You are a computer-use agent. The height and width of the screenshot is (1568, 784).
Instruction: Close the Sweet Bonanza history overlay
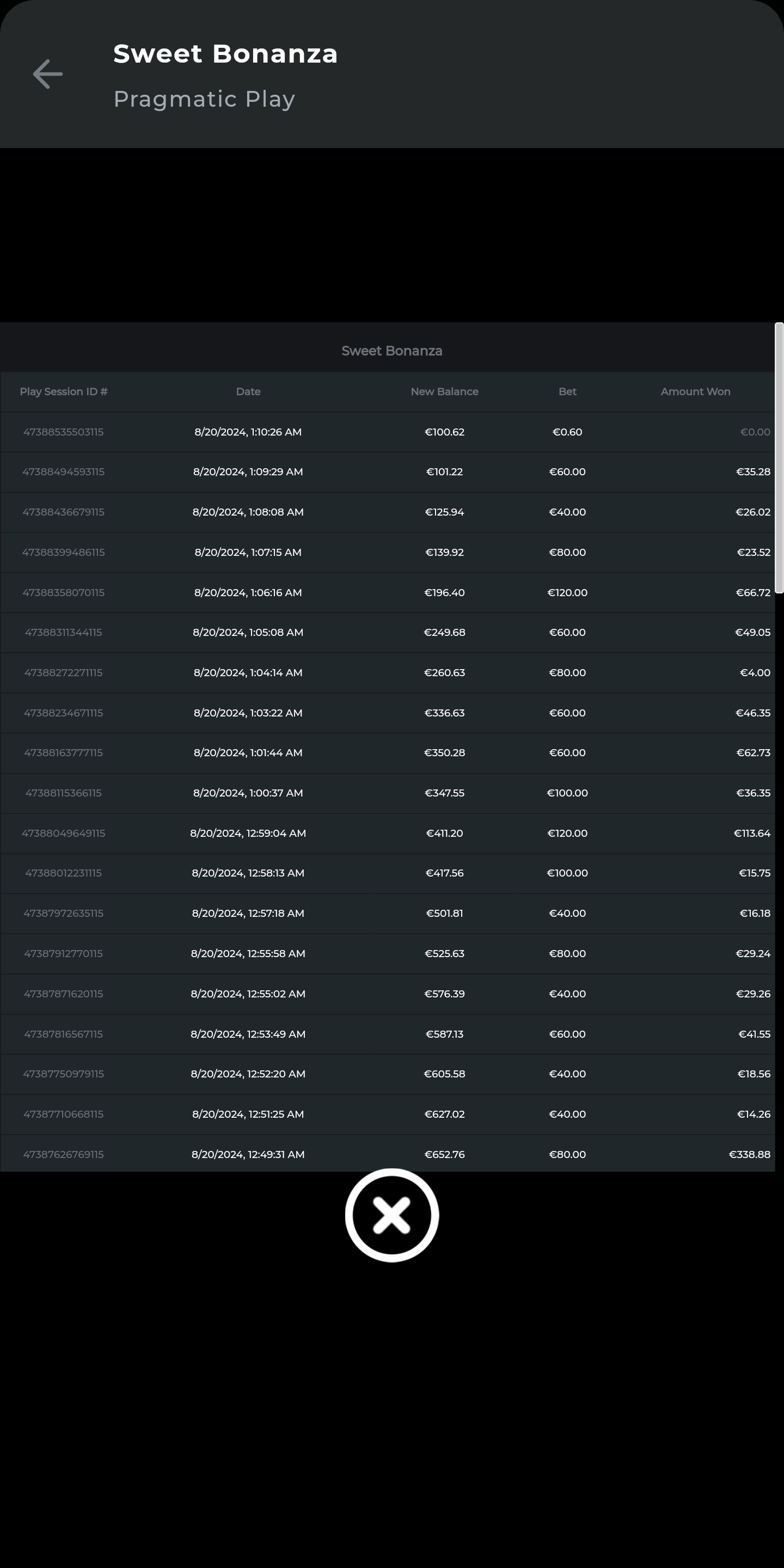click(x=391, y=1215)
